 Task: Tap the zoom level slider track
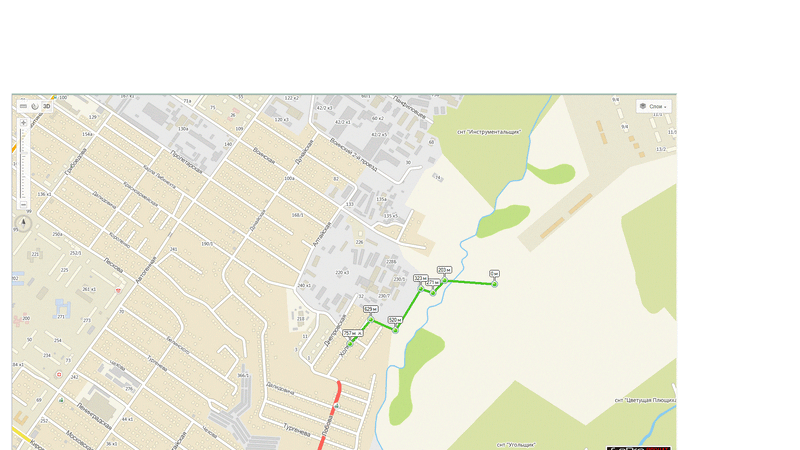coord(23,165)
